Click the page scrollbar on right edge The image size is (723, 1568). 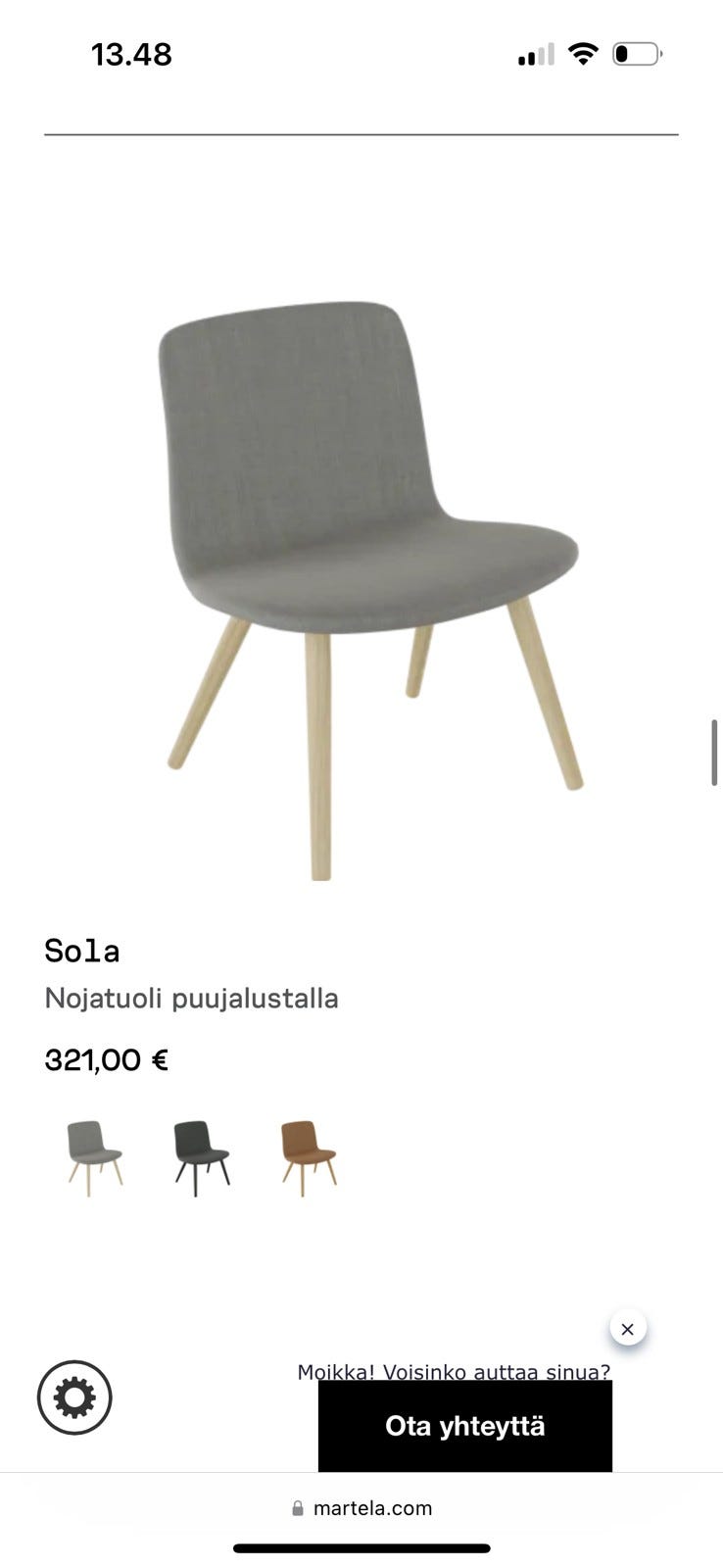pyautogui.click(x=713, y=755)
